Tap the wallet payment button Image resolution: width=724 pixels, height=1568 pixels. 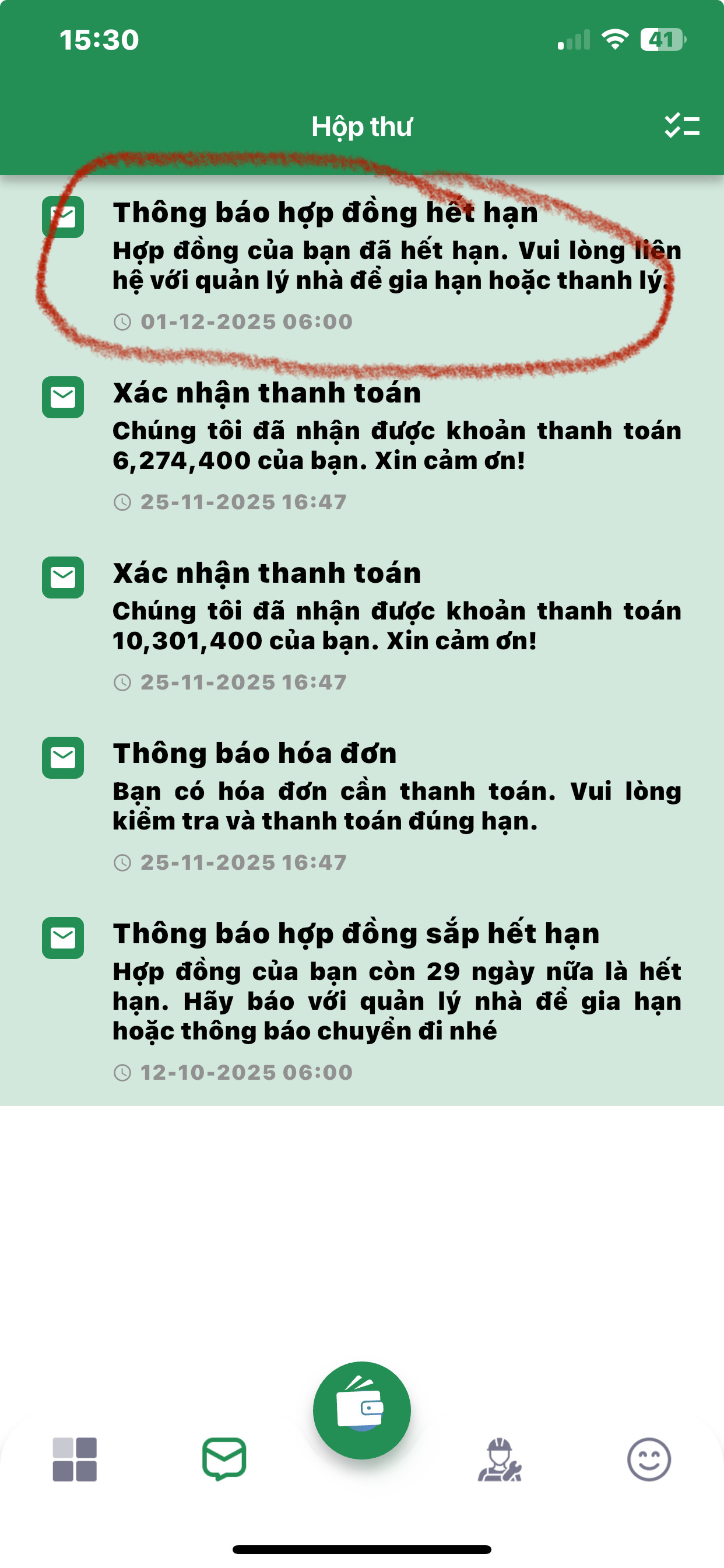(x=361, y=1410)
